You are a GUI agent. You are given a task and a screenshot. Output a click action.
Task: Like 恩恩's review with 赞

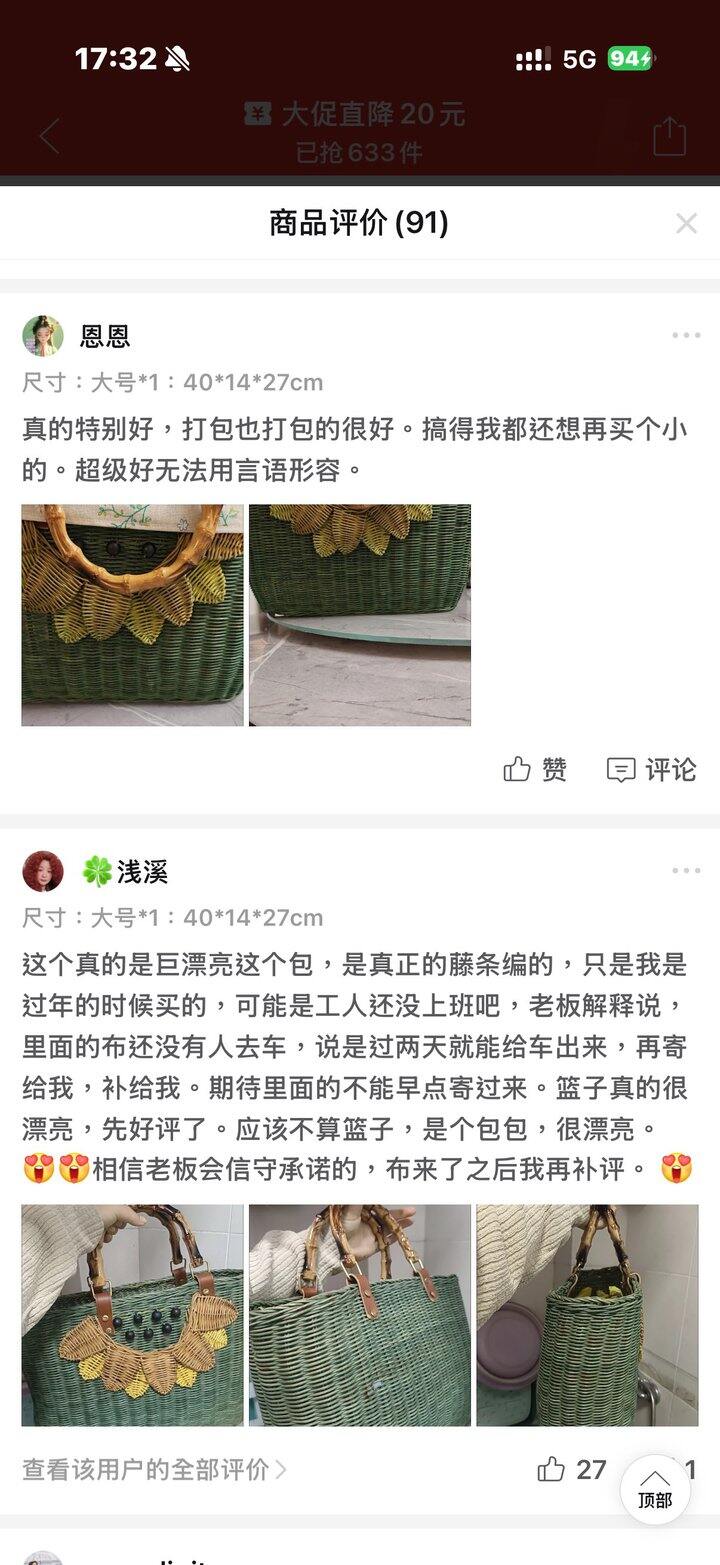(x=534, y=769)
